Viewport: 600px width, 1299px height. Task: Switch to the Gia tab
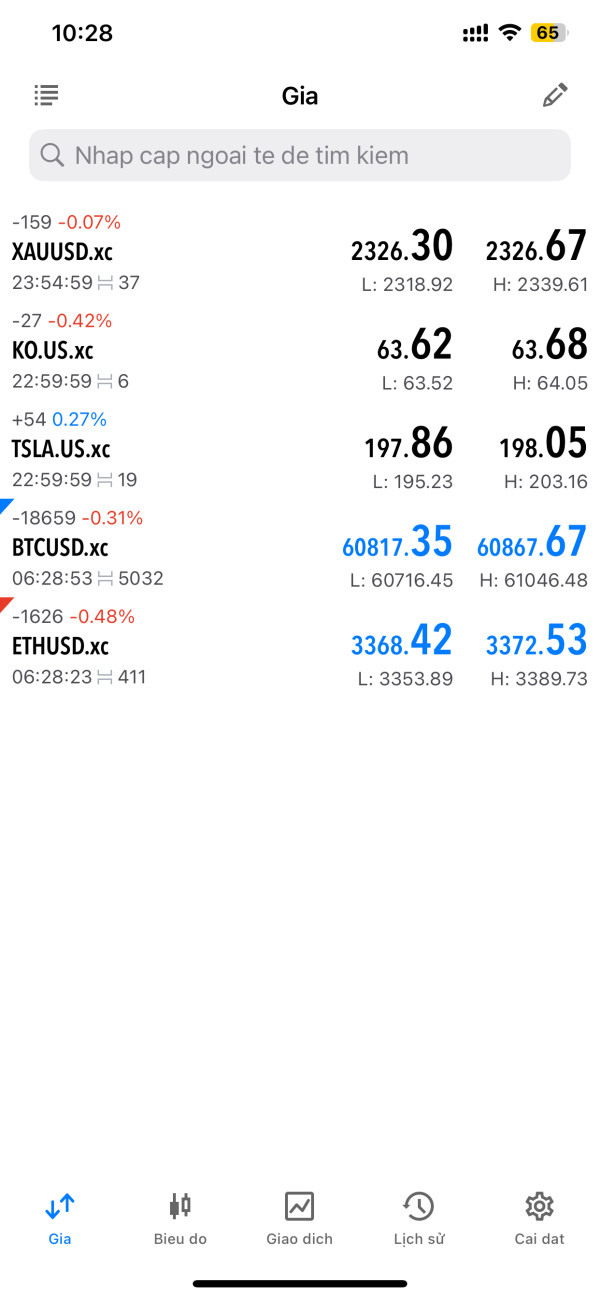click(x=60, y=1218)
